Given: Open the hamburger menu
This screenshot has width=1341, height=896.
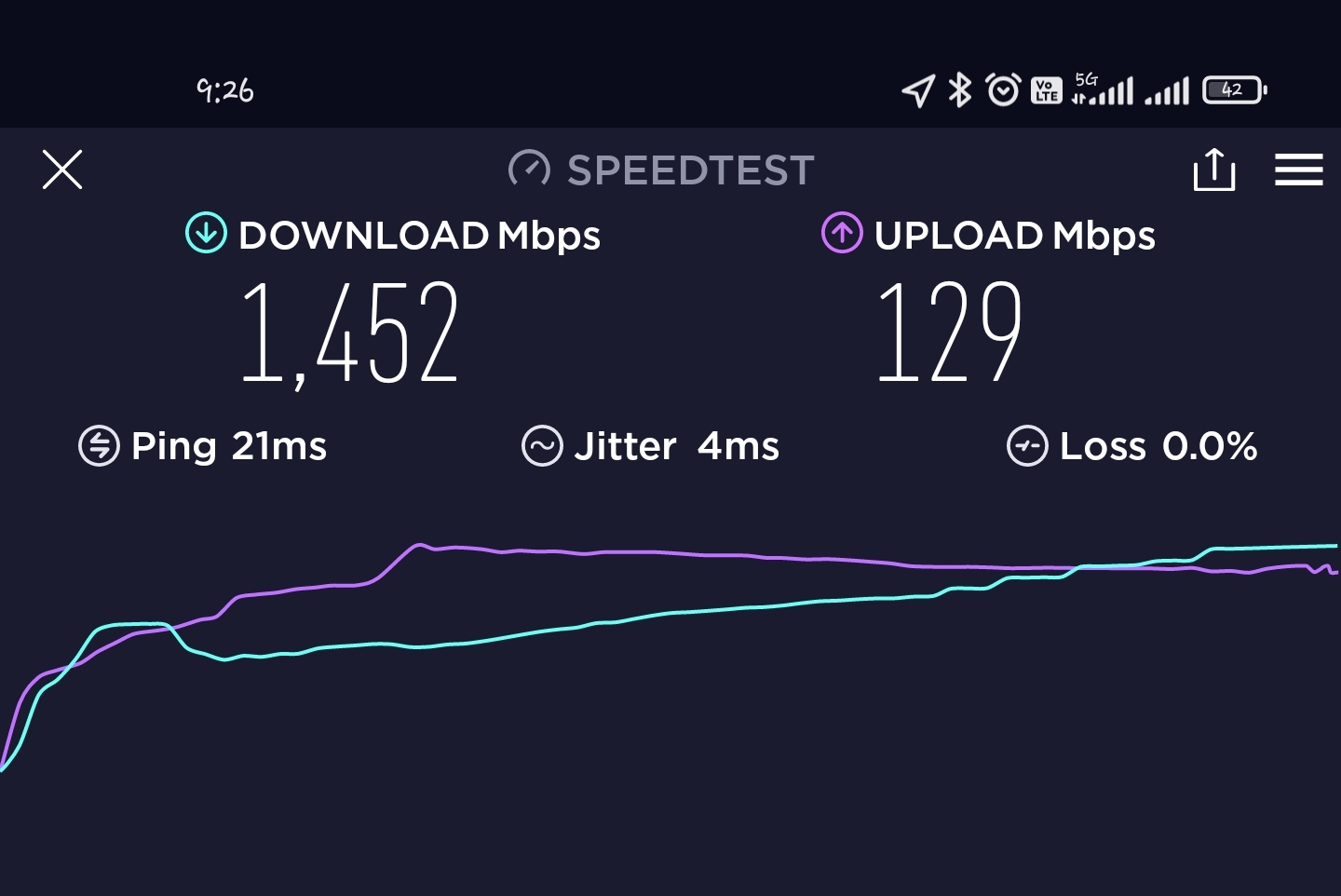Looking at the screenshot, I should [x=1298, y=170].
